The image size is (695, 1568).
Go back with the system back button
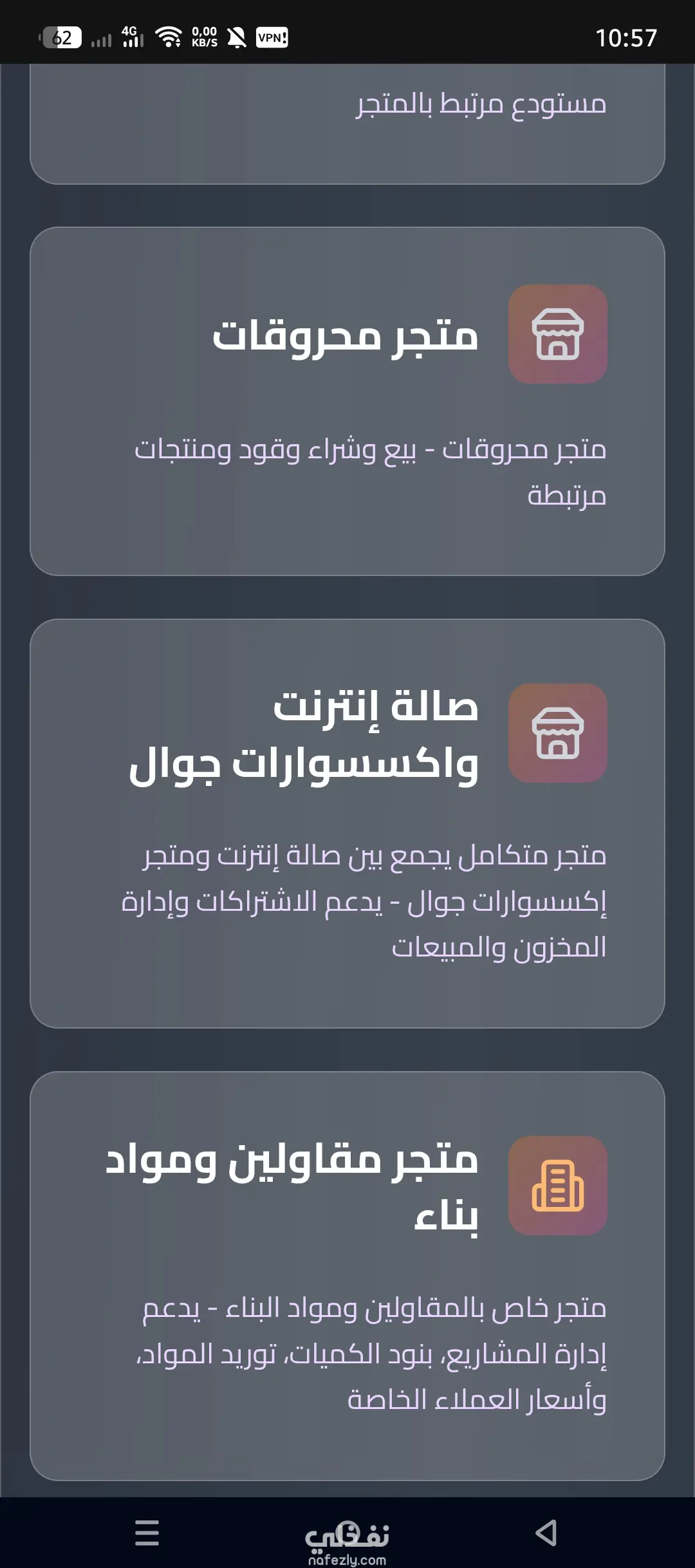(546, 1533)
